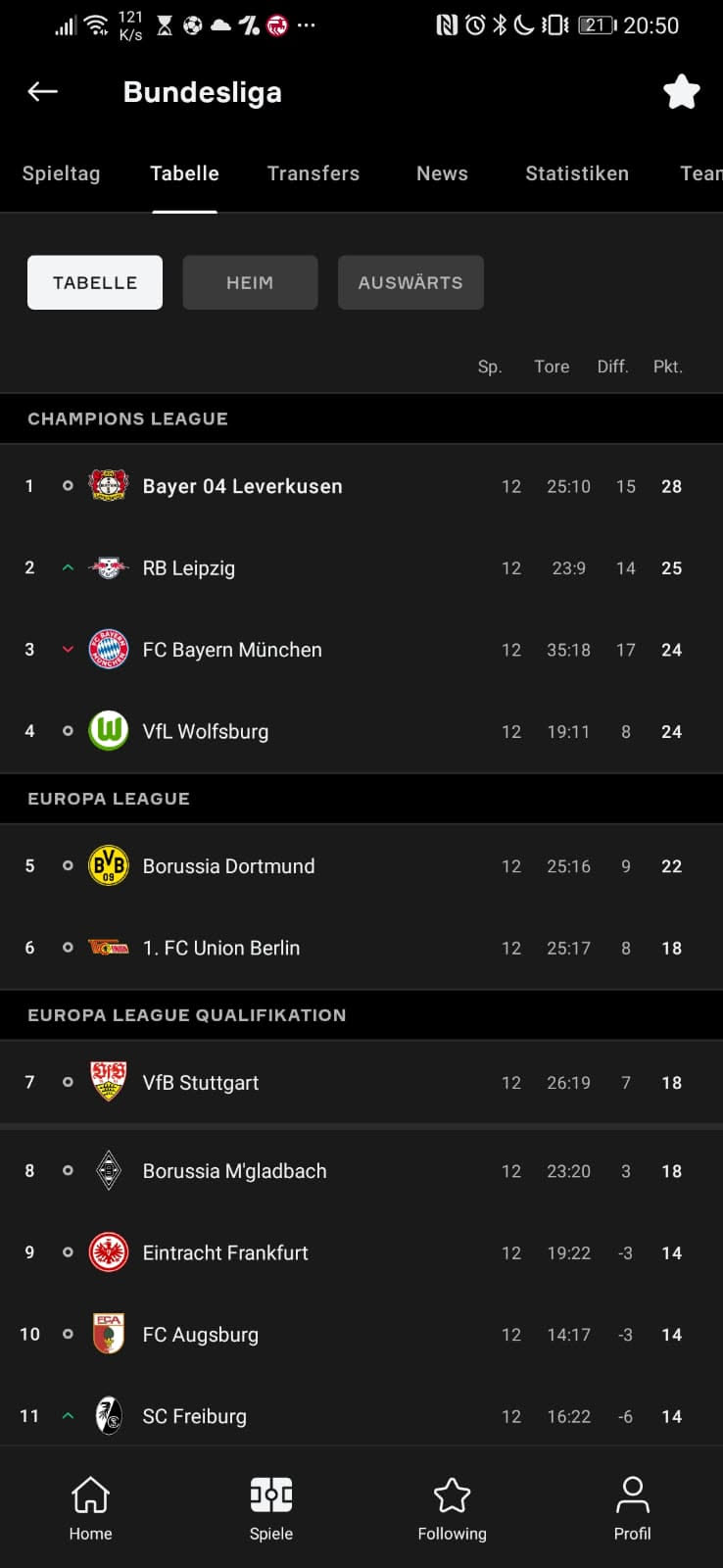Switch to the Statistiken tab
This screenshot has height=1568, width=723.
pos(577,173)
